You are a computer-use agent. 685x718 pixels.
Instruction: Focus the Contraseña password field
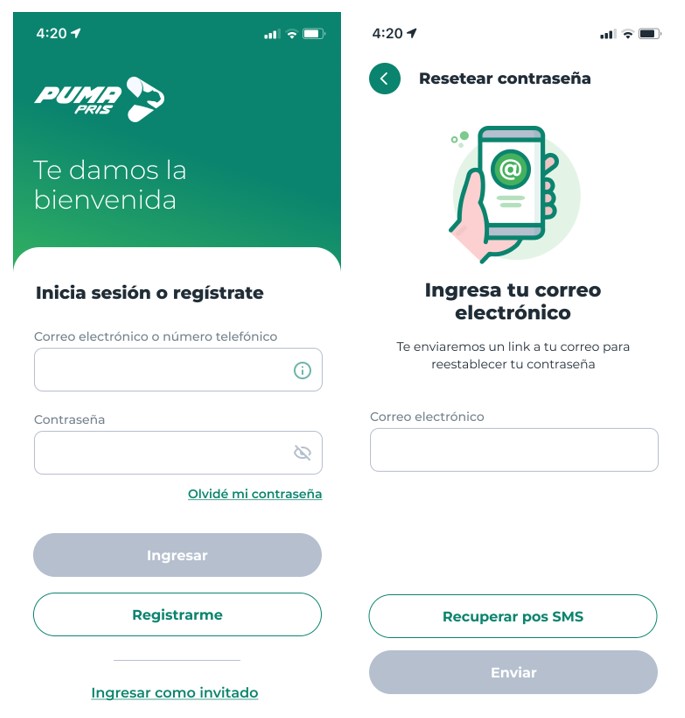[160, 453]
